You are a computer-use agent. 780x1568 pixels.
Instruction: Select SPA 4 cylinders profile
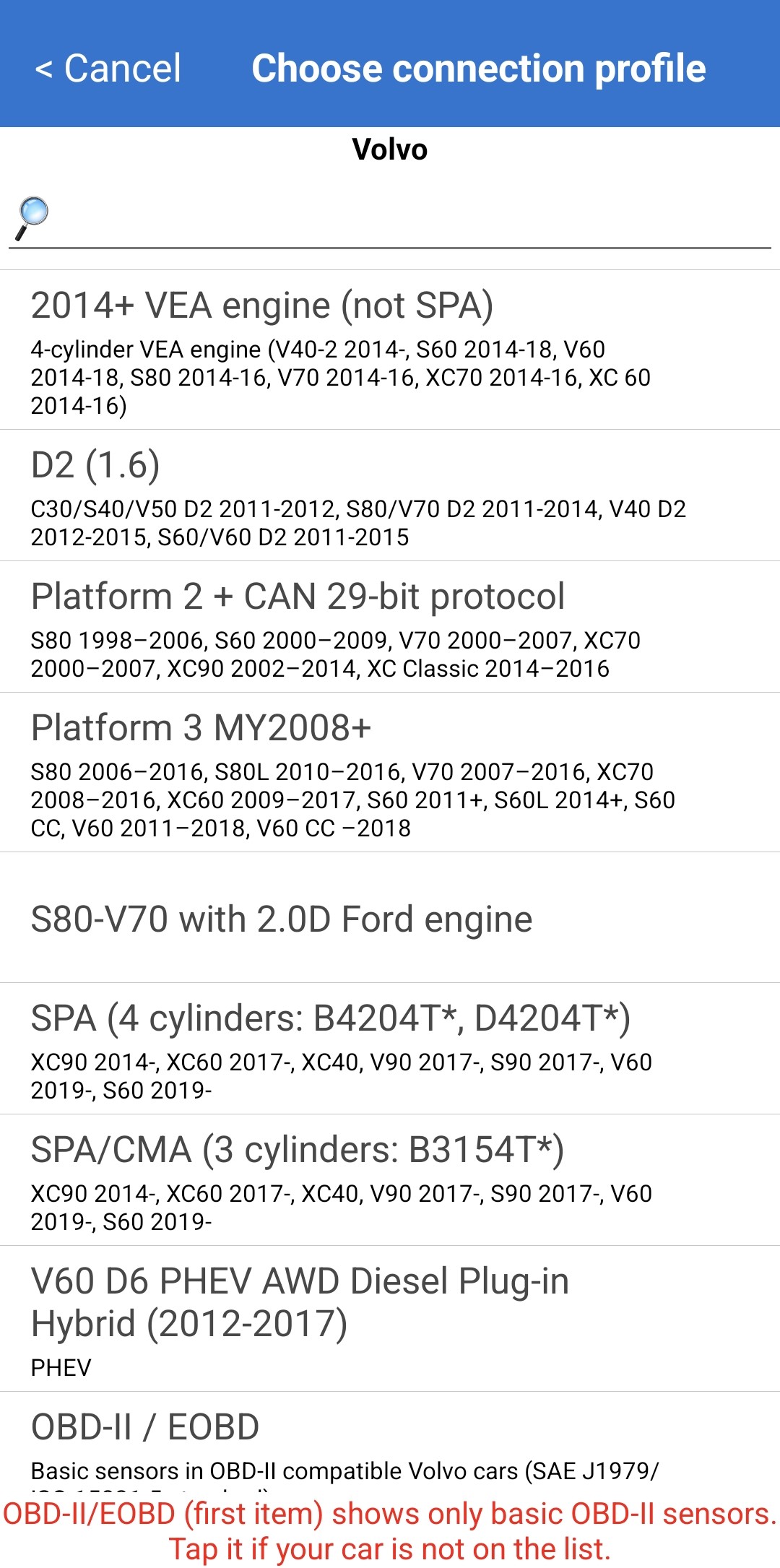[x=390, y=1049]
